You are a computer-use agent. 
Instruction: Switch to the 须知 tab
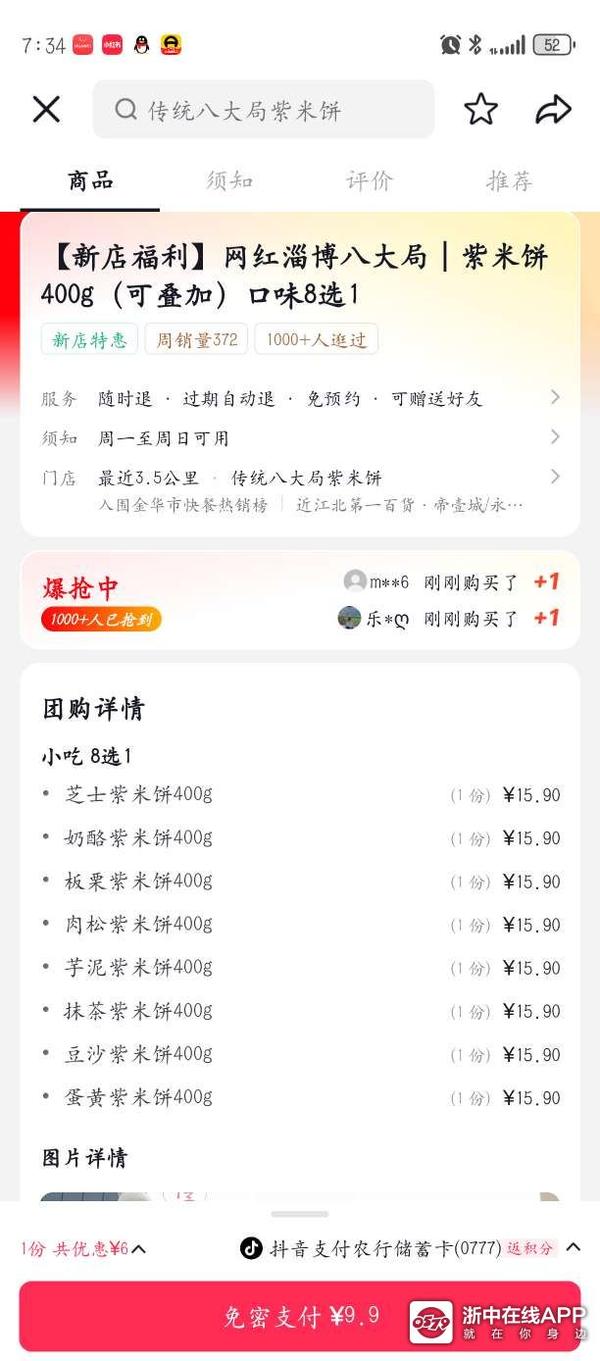(229, 181)
